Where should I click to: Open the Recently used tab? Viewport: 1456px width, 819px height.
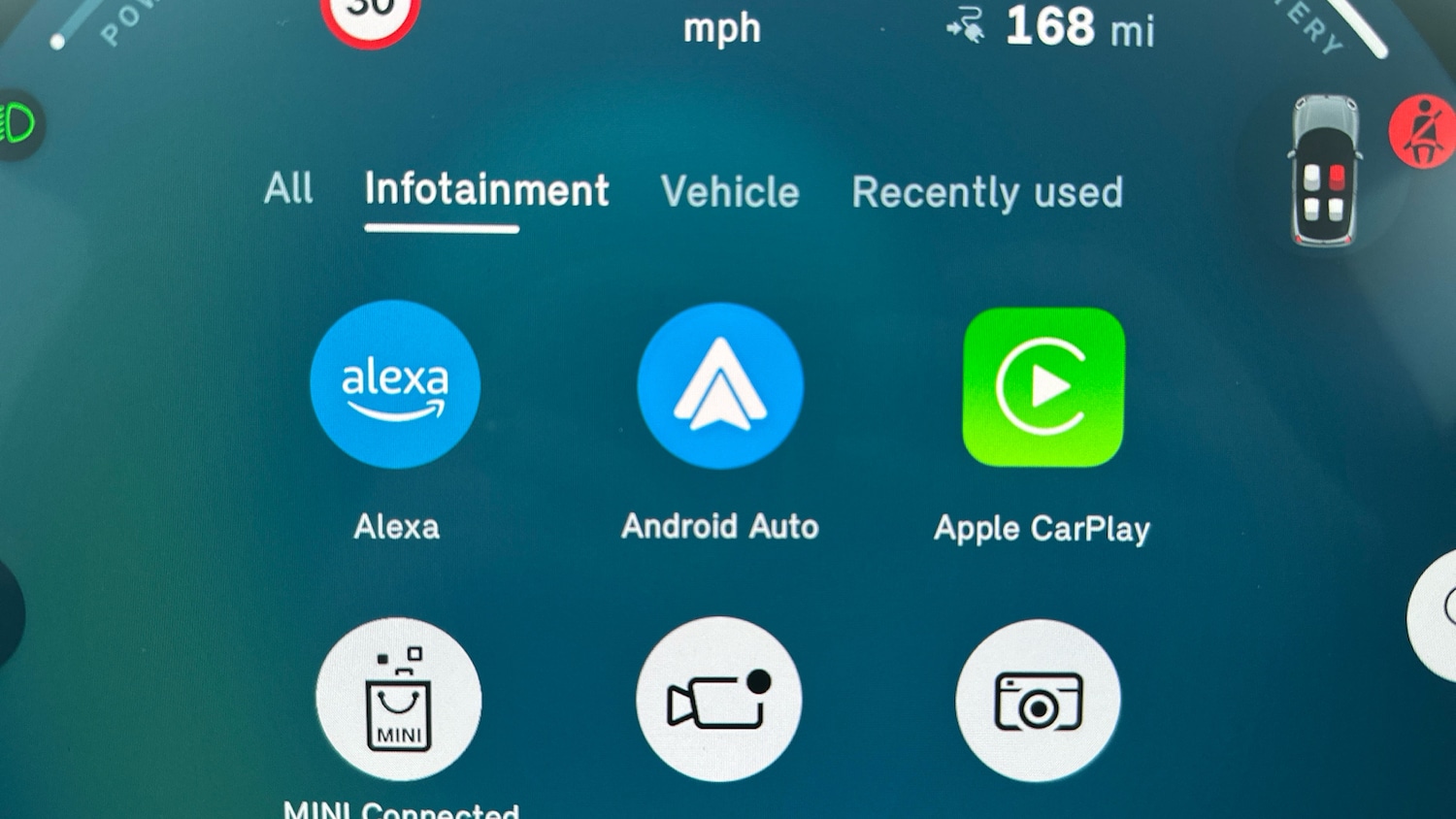pyautogui.click(x=987, y=192)
